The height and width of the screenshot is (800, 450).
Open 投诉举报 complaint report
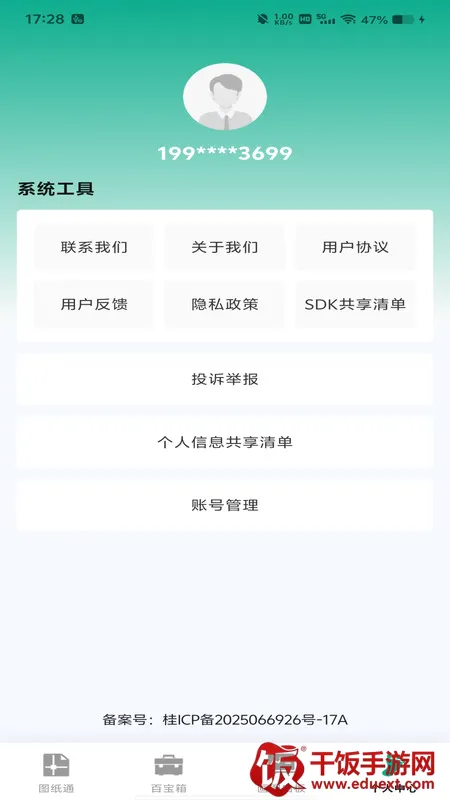225,379
